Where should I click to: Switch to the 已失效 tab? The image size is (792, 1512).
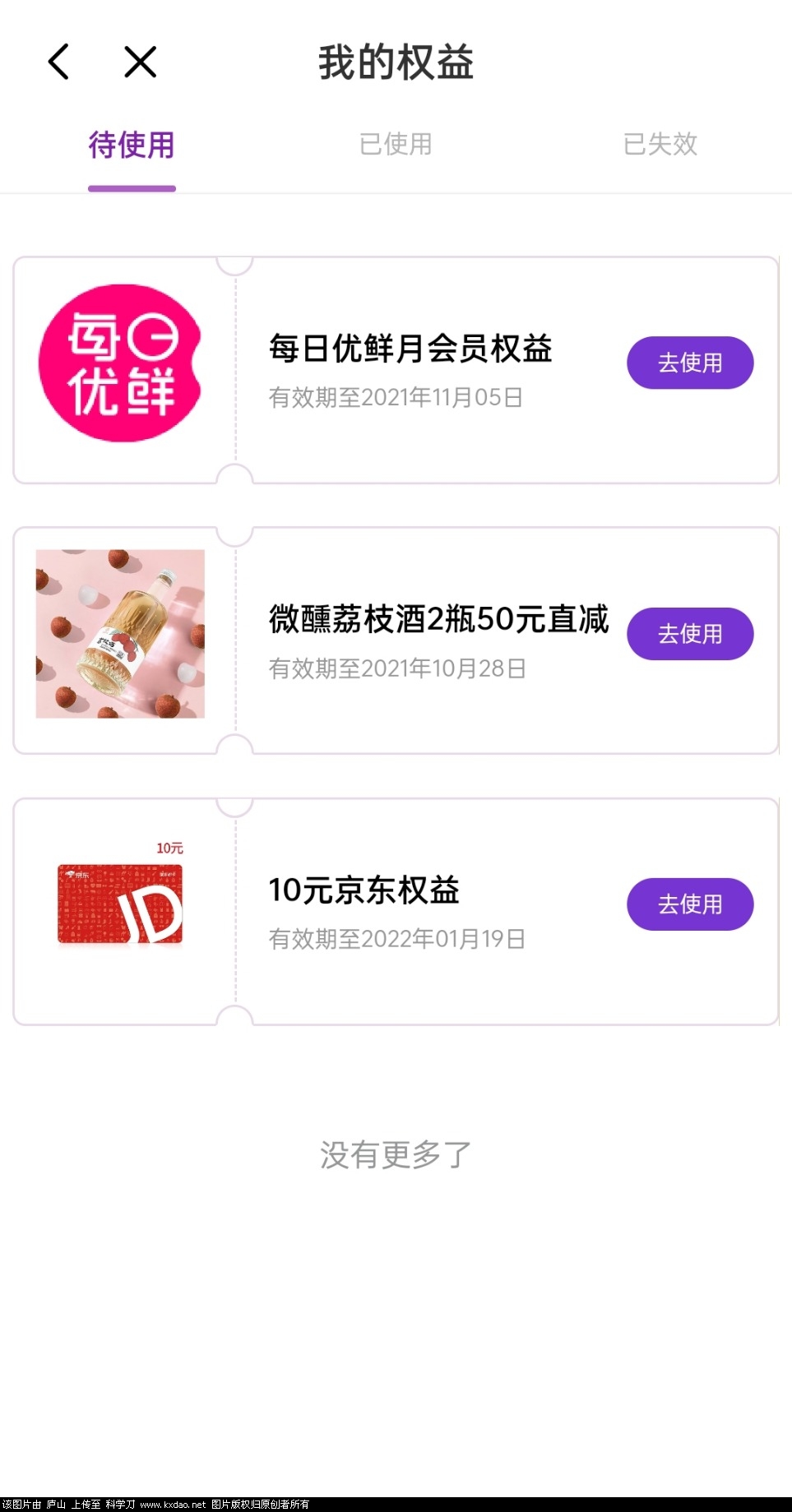(x=660, y=145)
